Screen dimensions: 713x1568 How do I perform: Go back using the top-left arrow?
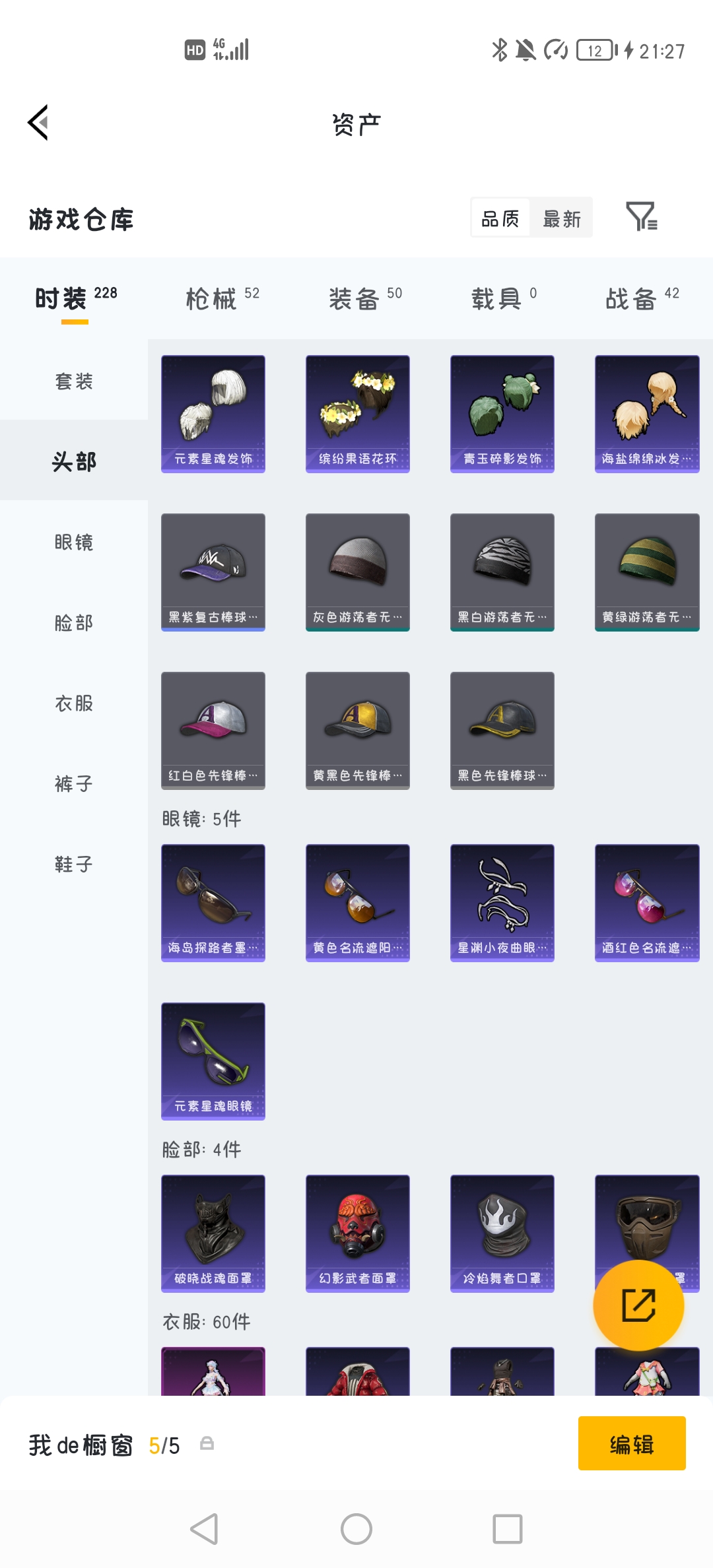tap(38, 123)
